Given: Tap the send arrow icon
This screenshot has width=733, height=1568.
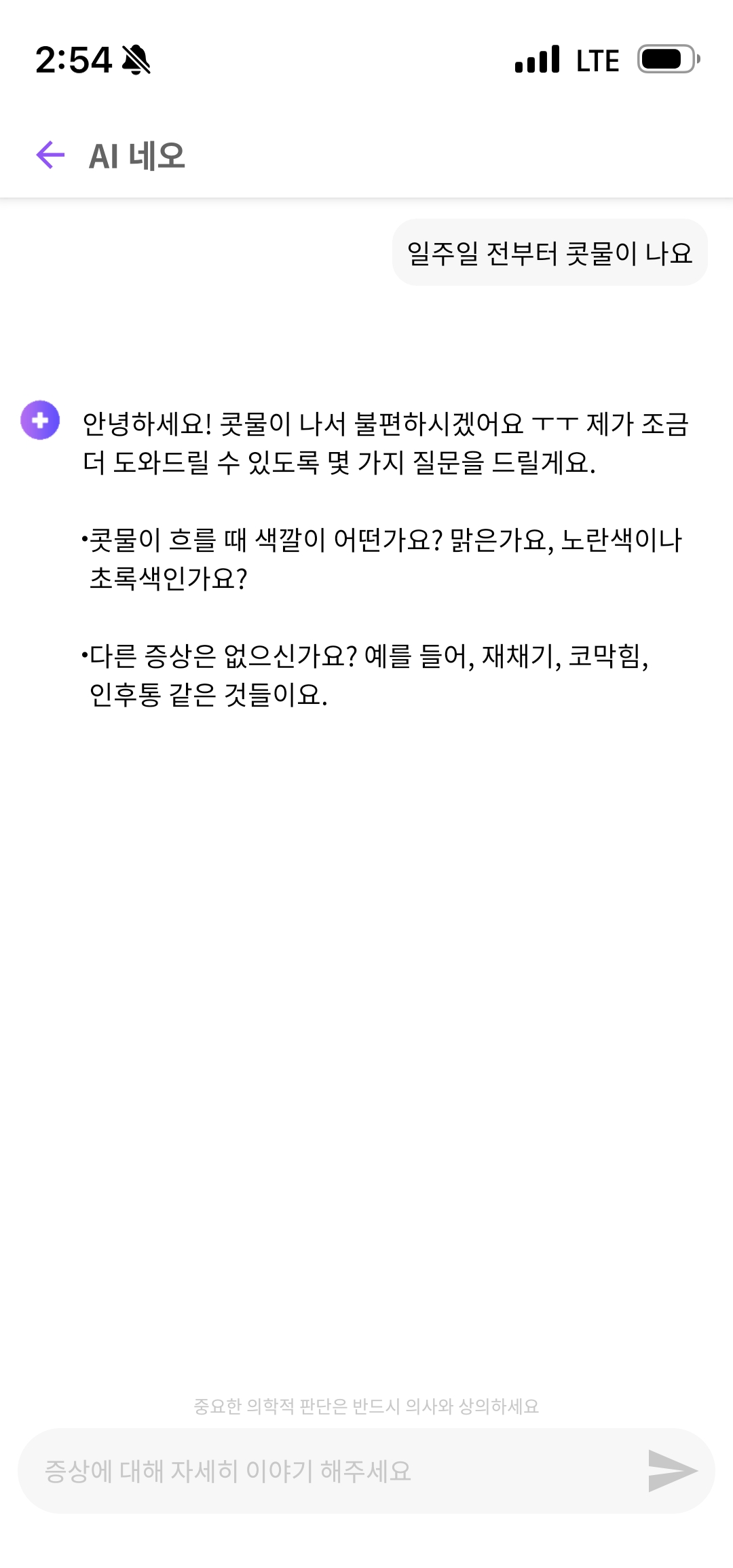Looking at the screenshot, I should pos(671,1471).
